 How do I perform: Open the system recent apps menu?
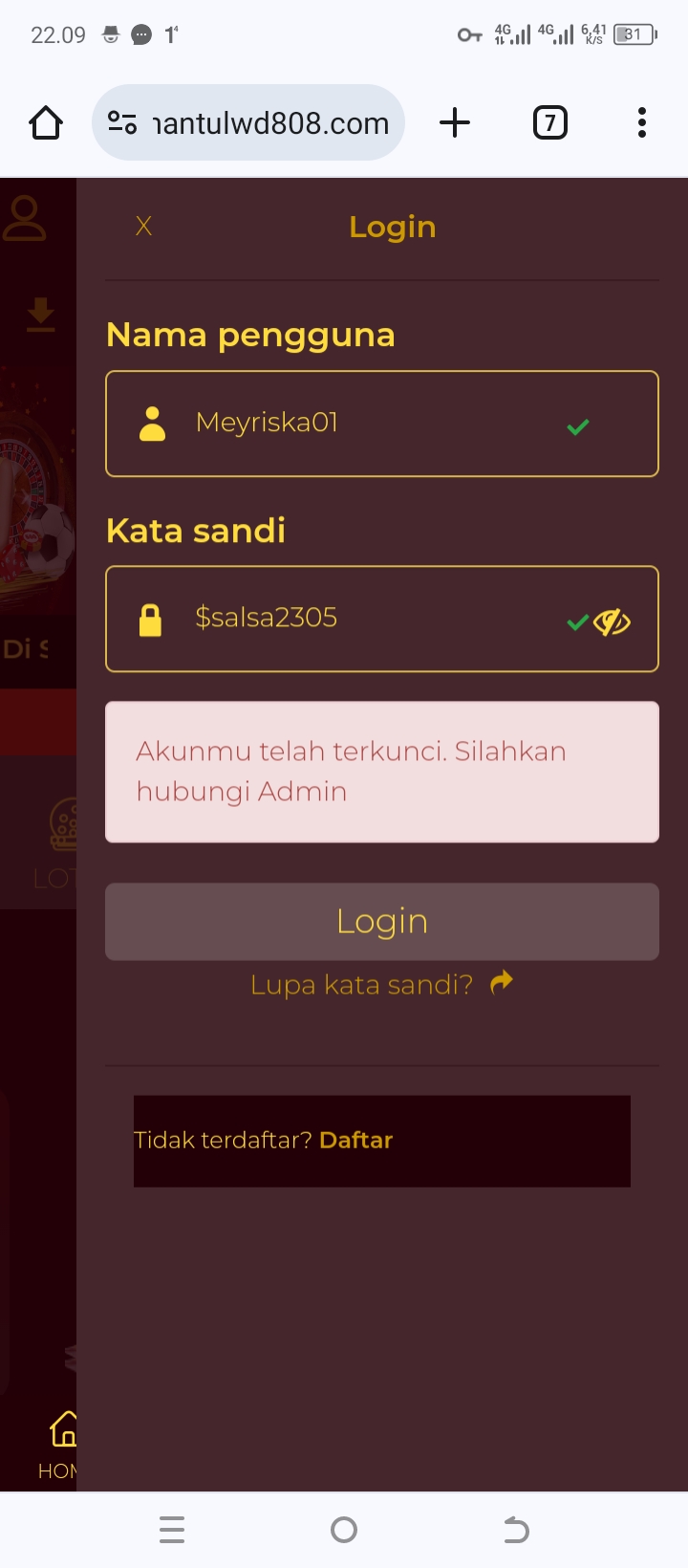click(172, 1530)
